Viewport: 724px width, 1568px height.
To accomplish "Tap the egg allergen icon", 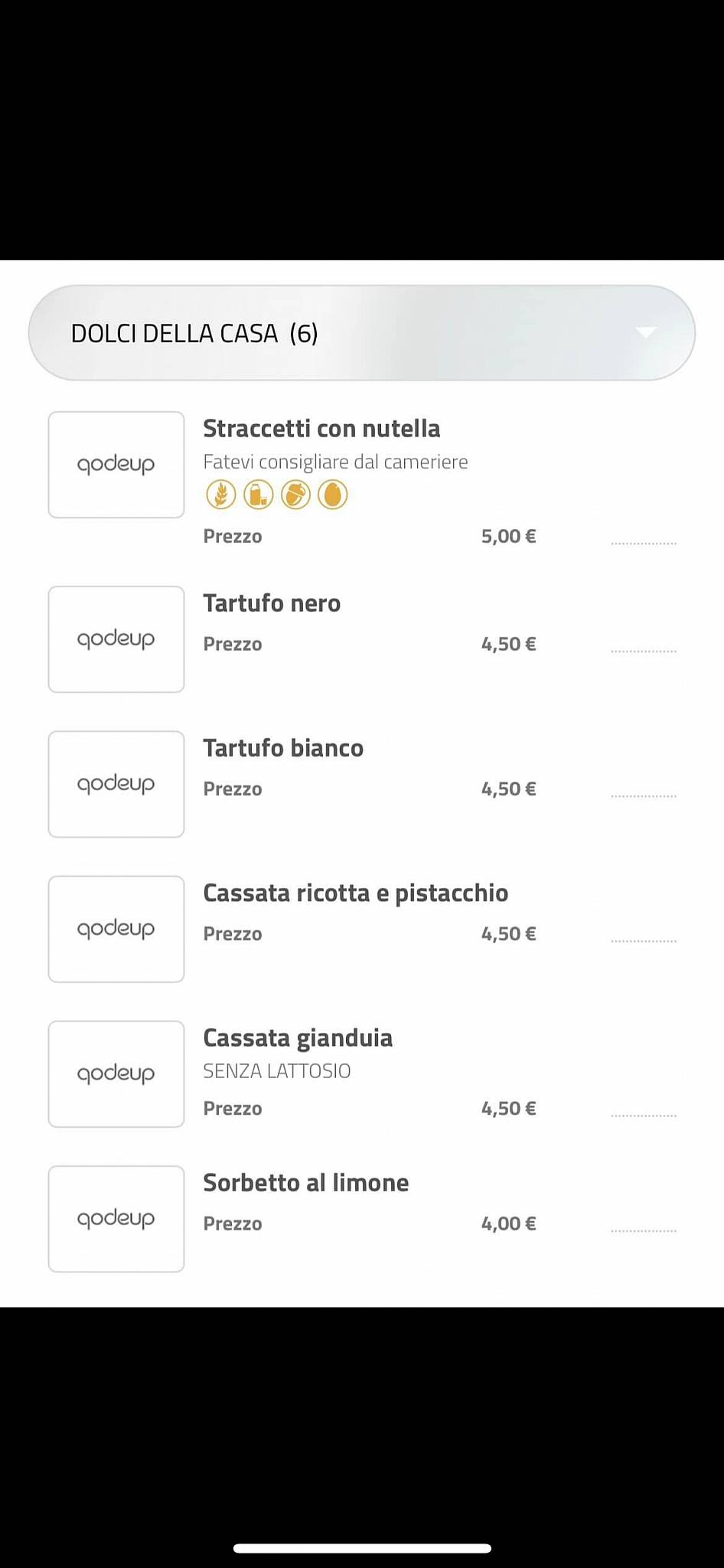I will [333, 495].
